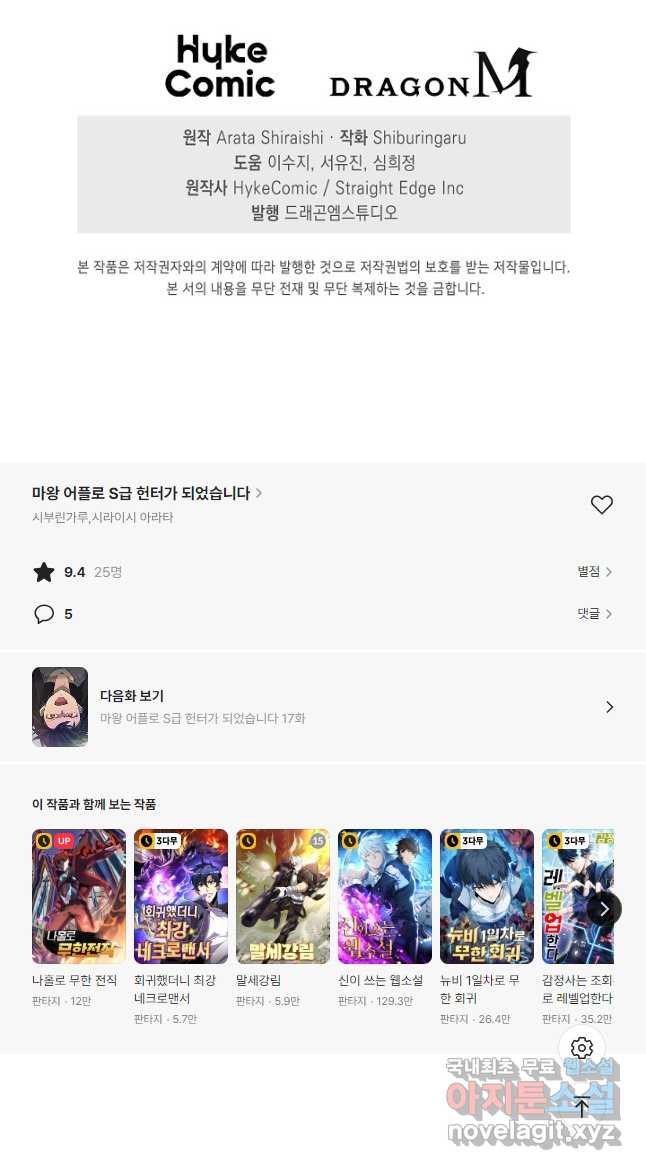Open 별점 rating page
This screenshot has width=646, height=1170.
[594, 572]
